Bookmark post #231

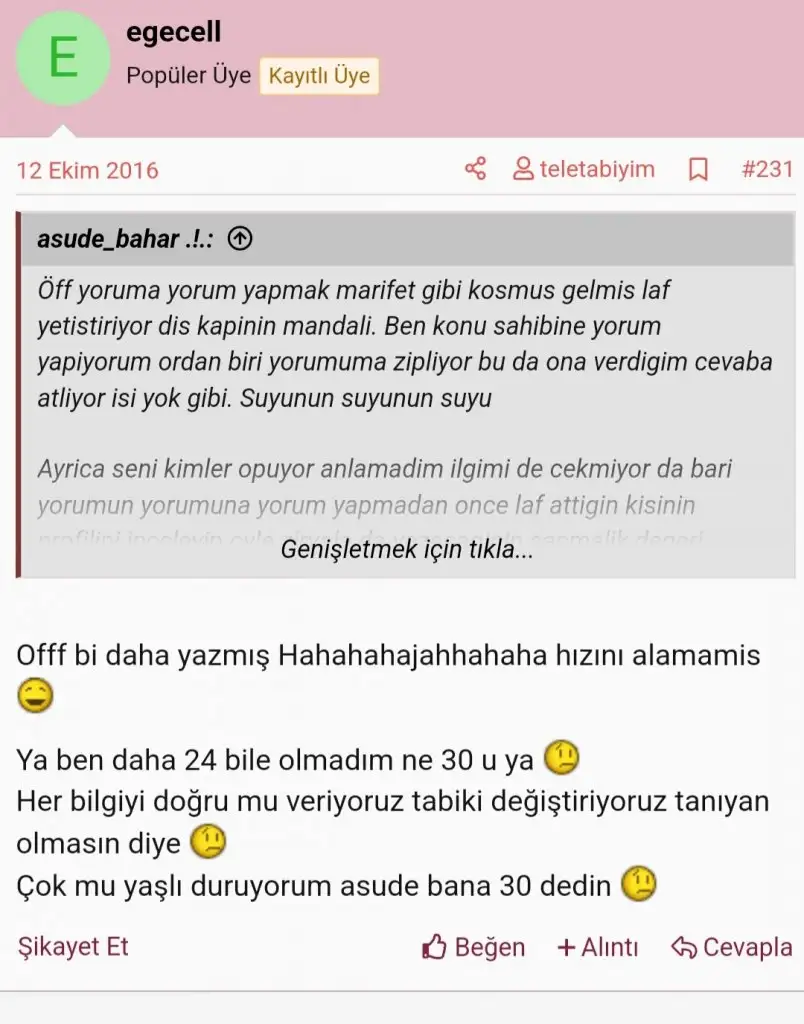point(698,169)
